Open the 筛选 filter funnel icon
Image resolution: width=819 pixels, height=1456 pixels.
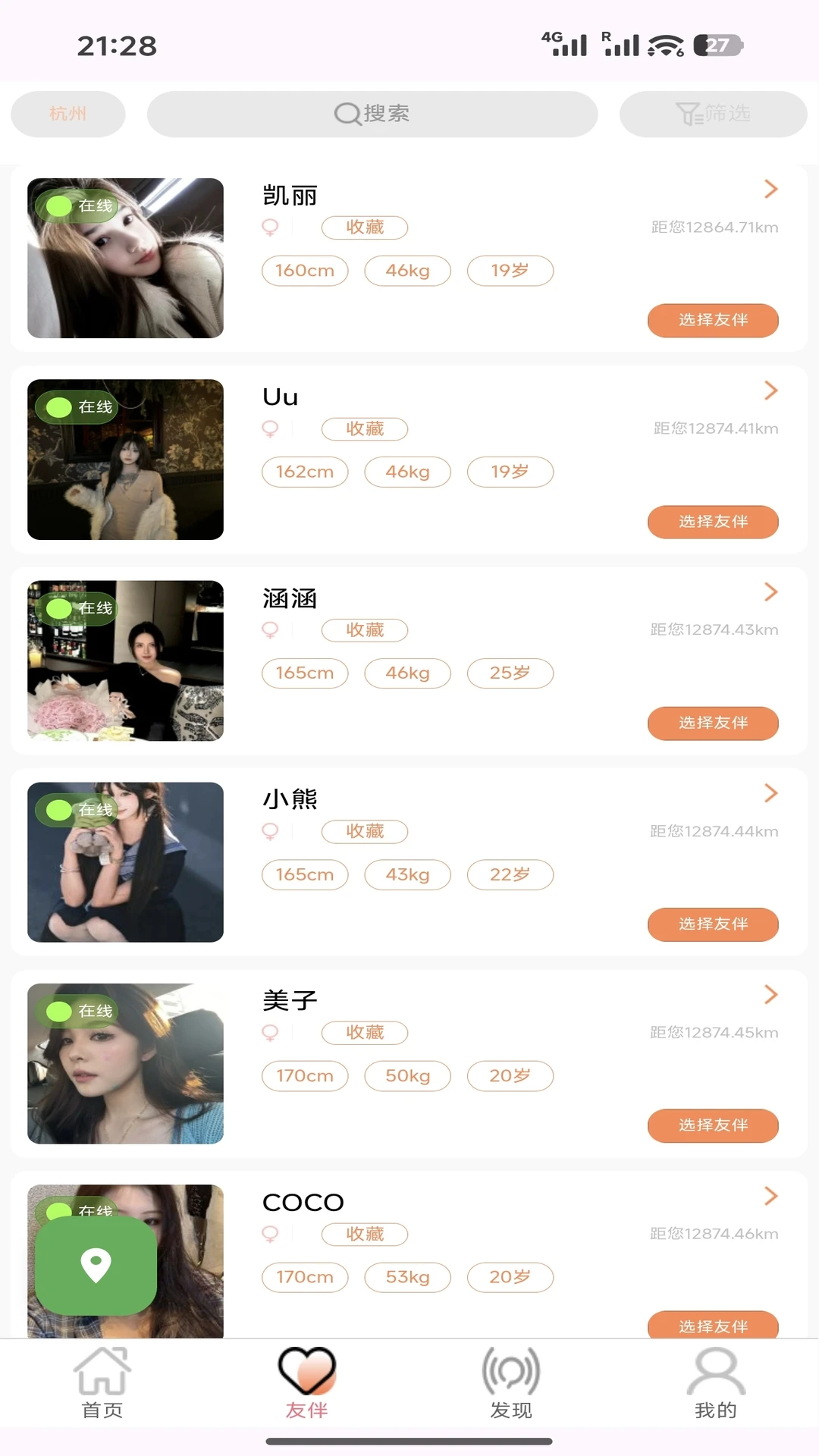[x=687, y=113]
